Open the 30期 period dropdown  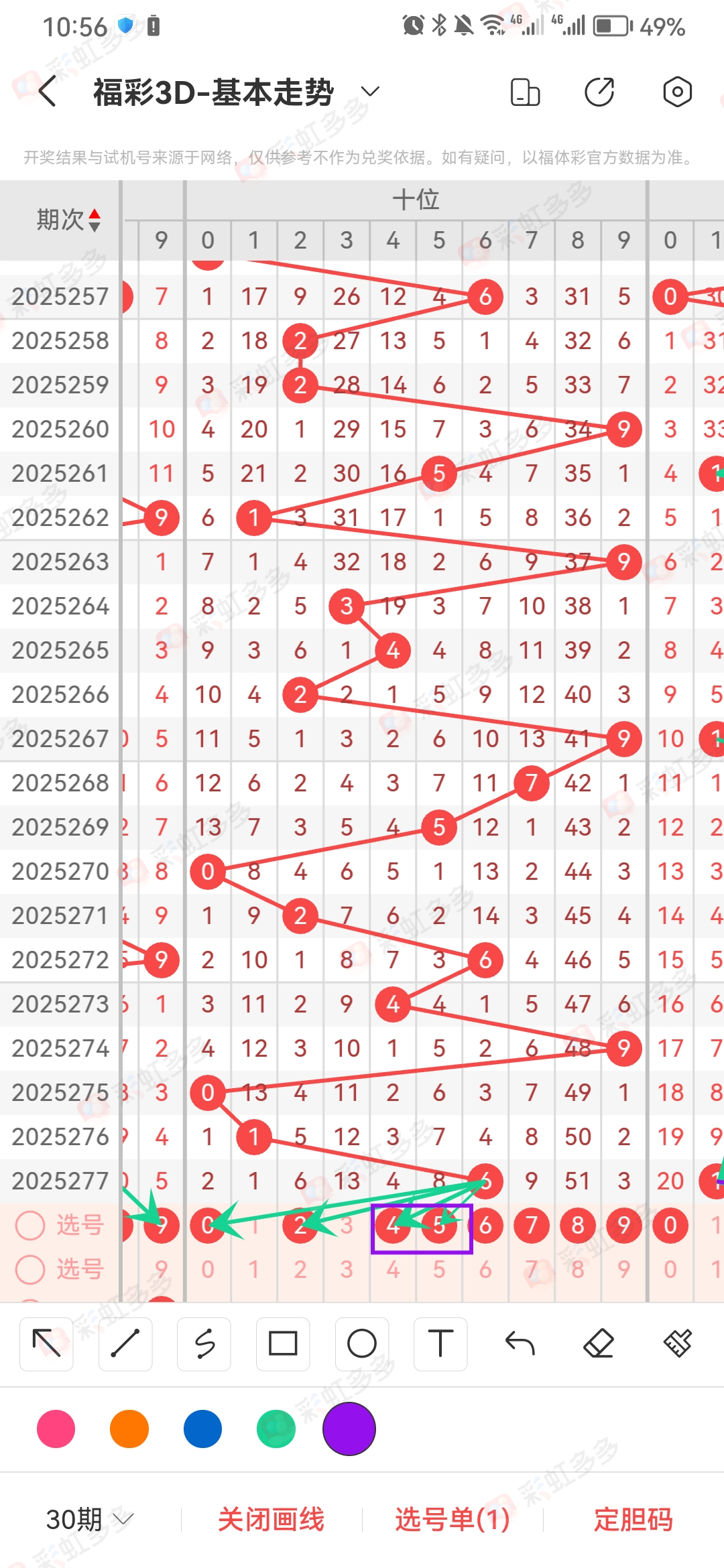(90, 1519)
